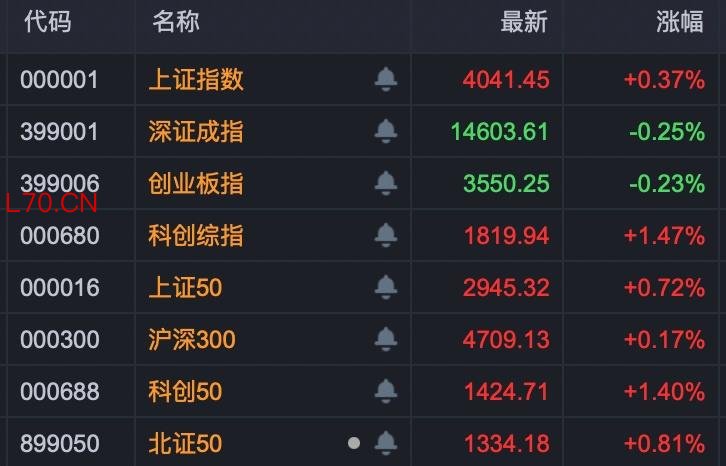Set a price alert for 科创综指
Screen dimensions: 726x466
pyautogui.click(x=385, y=236)
